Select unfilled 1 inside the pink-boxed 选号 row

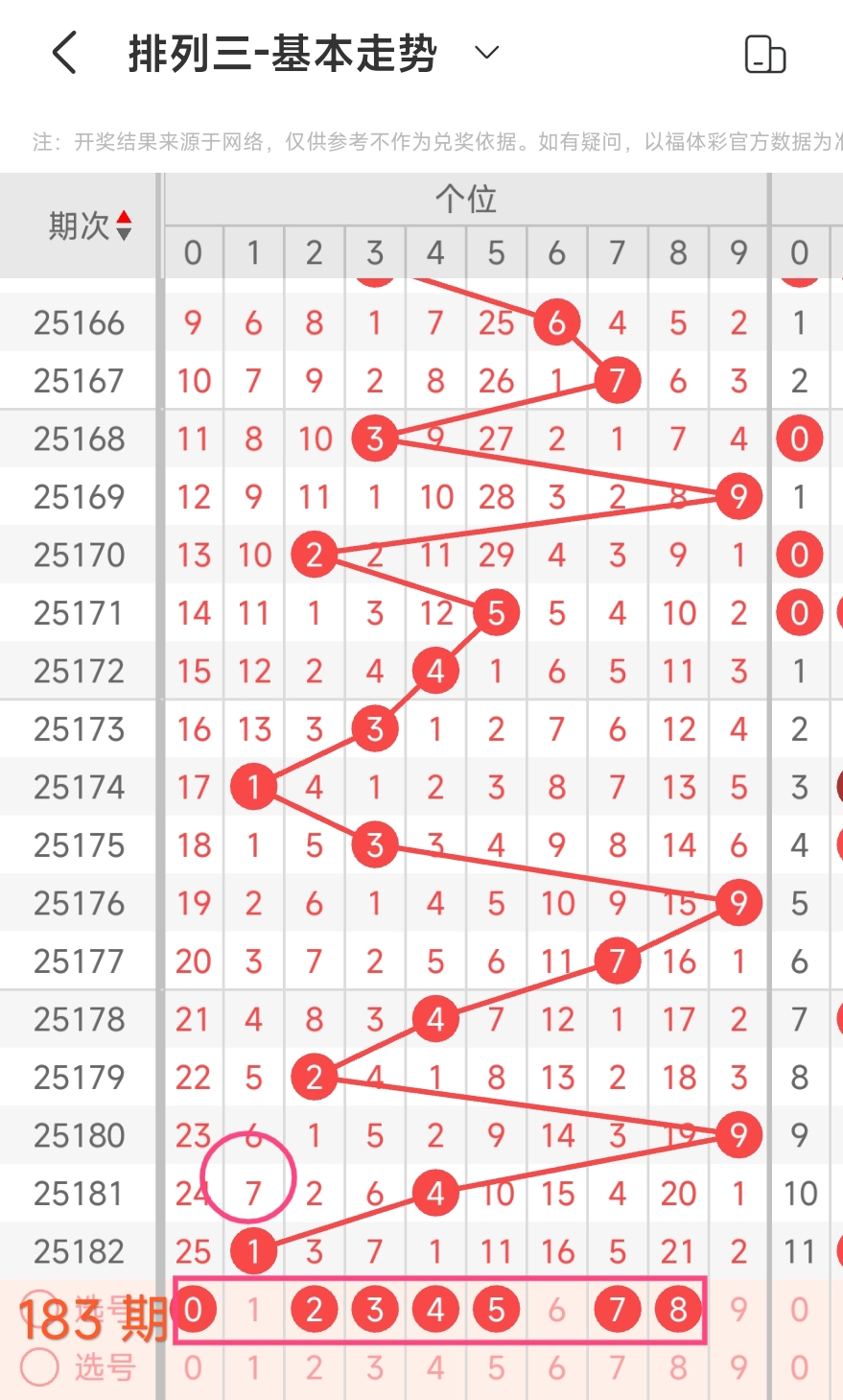point(253,1309)
